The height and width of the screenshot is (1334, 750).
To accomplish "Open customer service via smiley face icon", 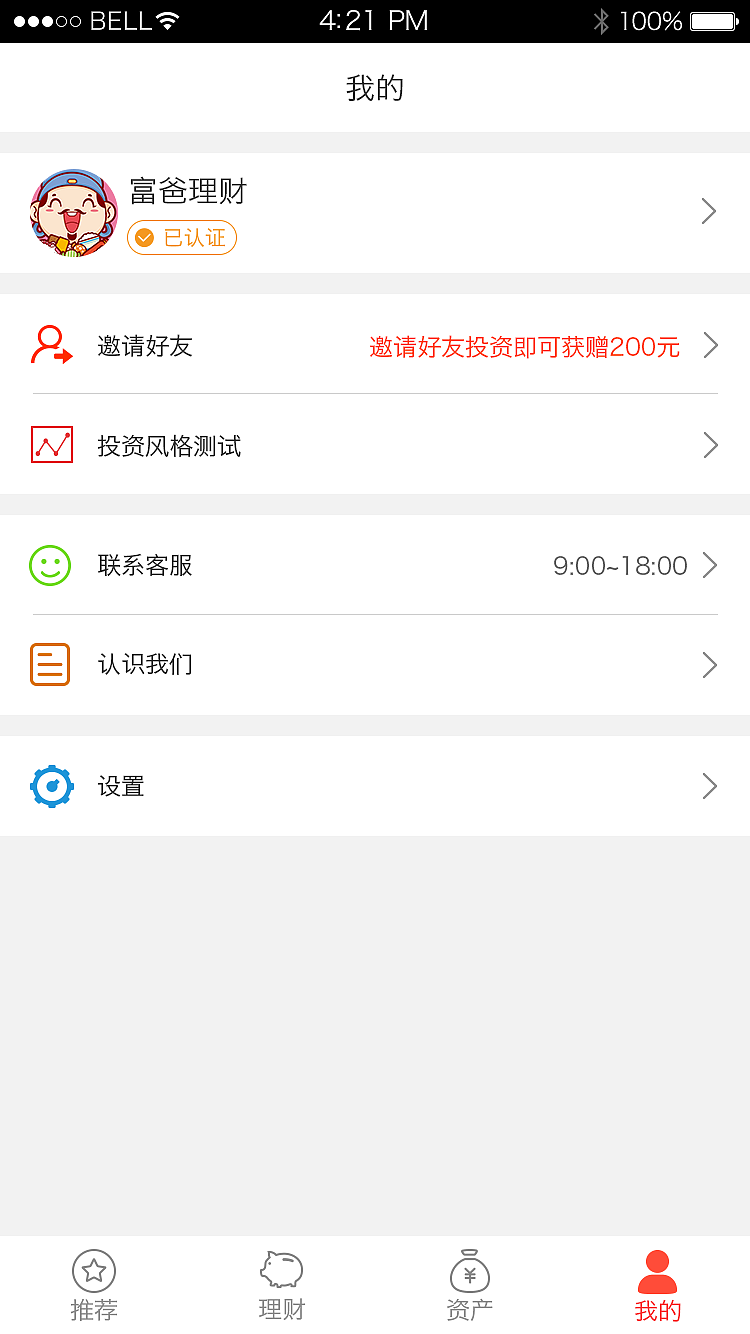I will point(51,565).
